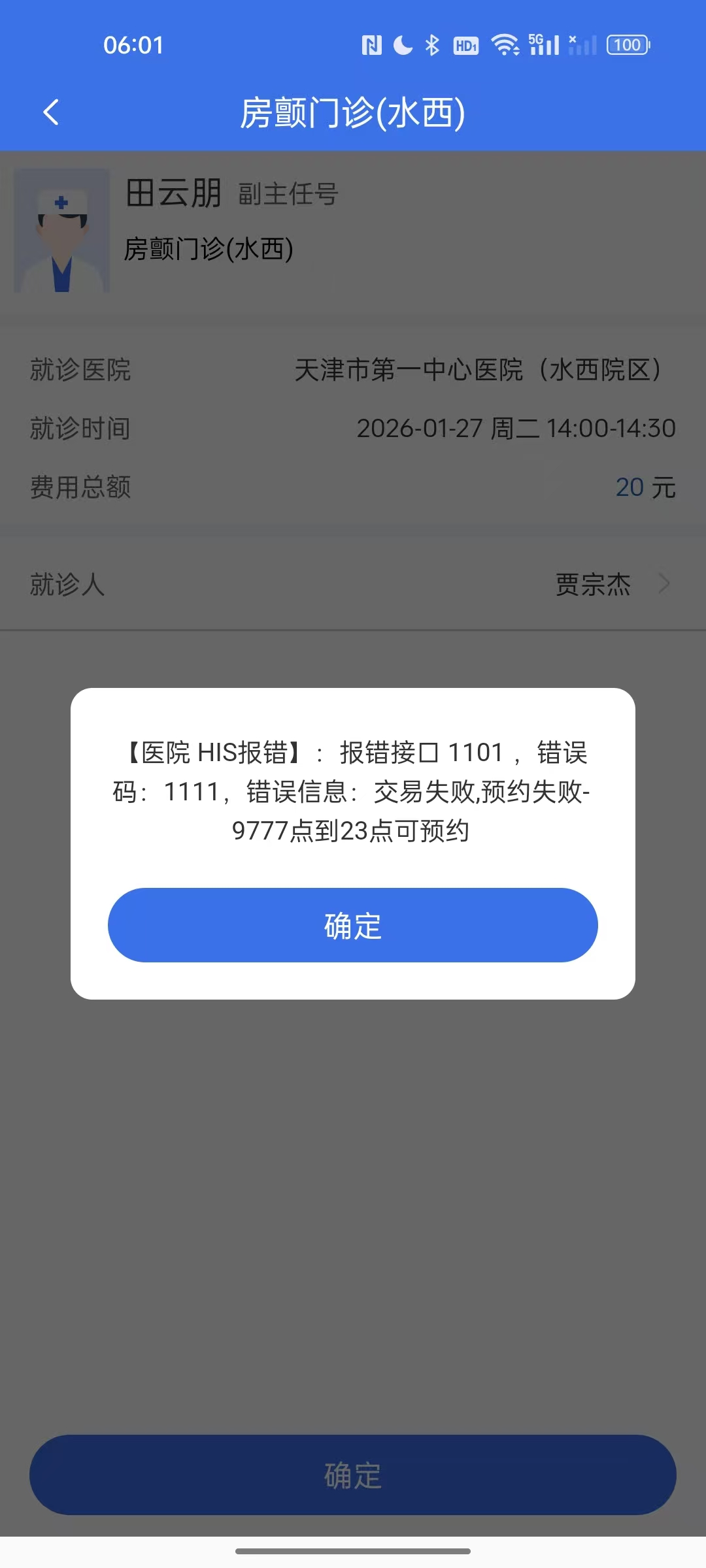Go back from 房颤门诊(水西) page
This screenshot has width=706, height=1568.
51,112
